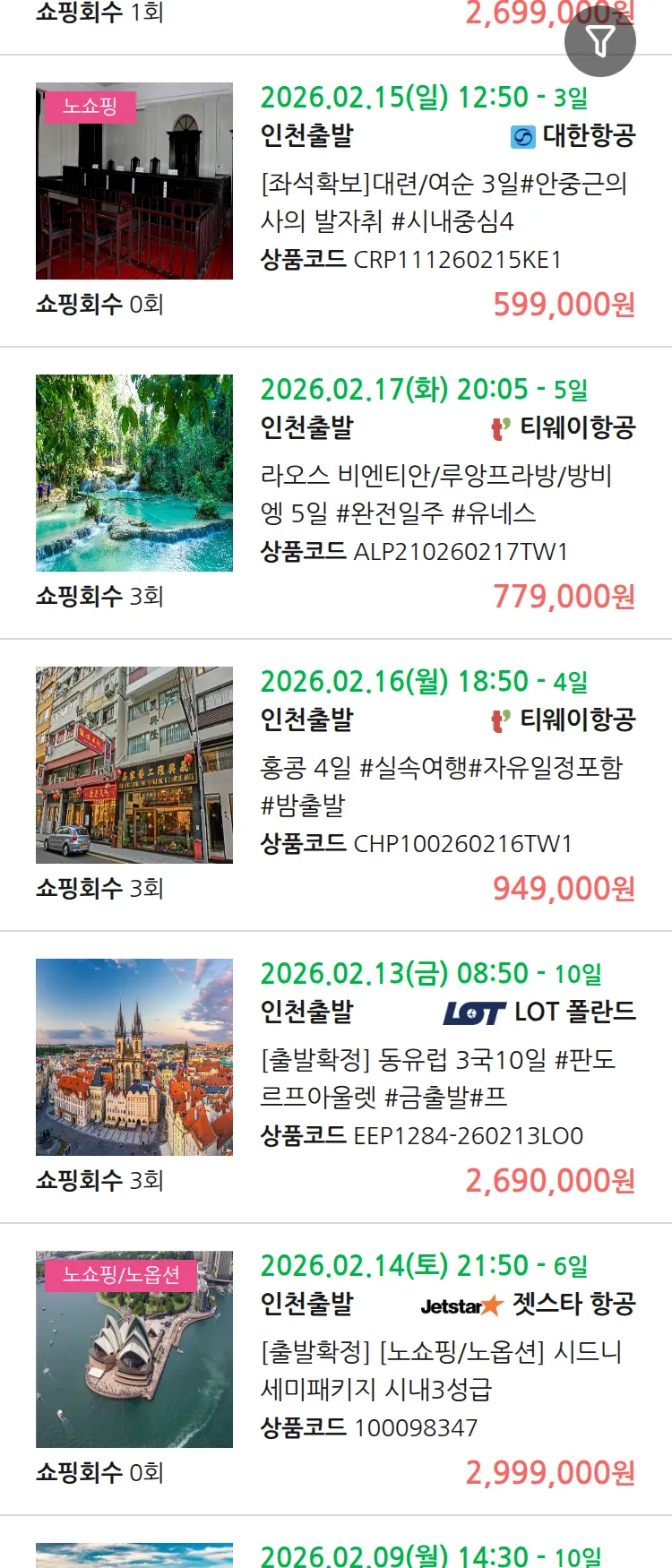The image size is (672, 1568).
Task: Open the 라오스 비엔티안 5일 package
Action: coord(436,494)
